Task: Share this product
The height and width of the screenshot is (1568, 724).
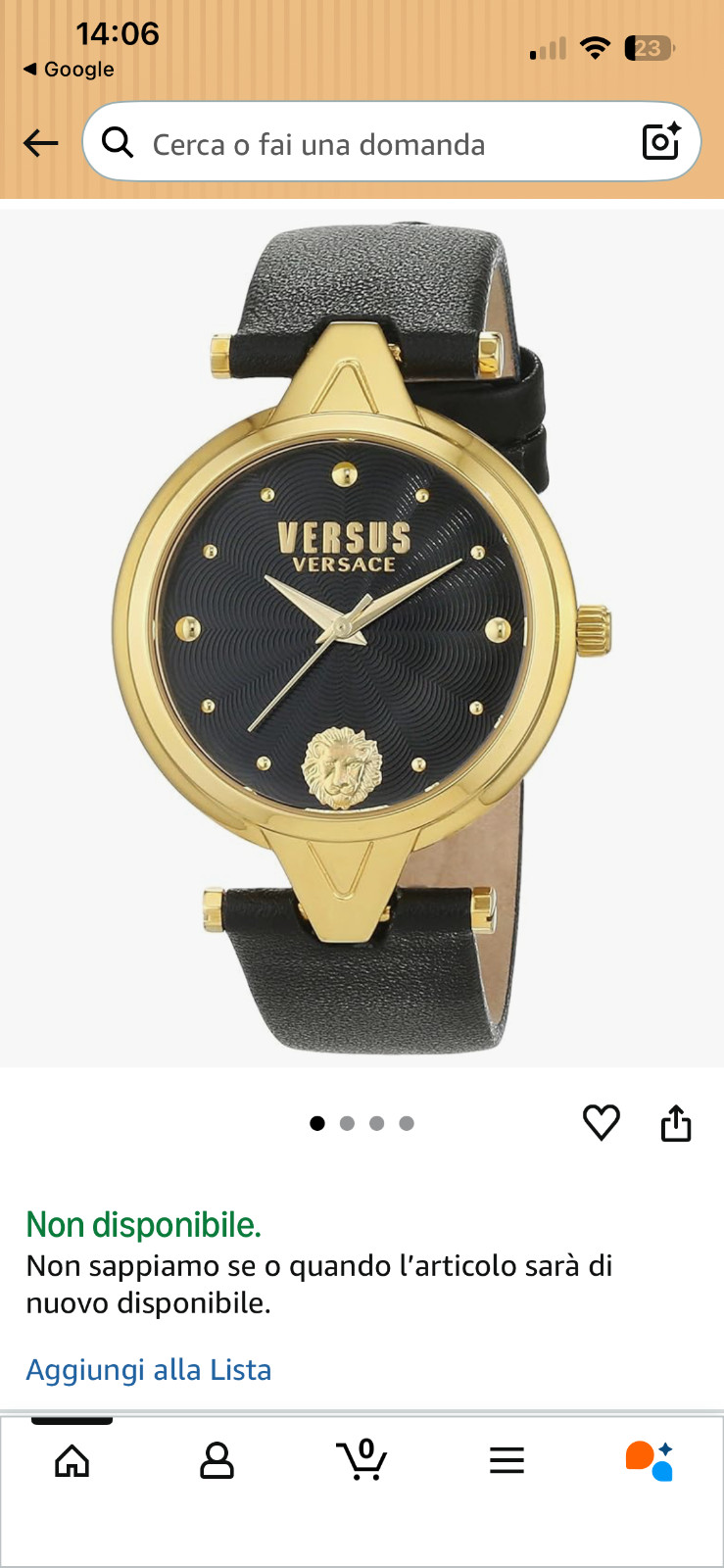Action: [x=676, y=1123]
